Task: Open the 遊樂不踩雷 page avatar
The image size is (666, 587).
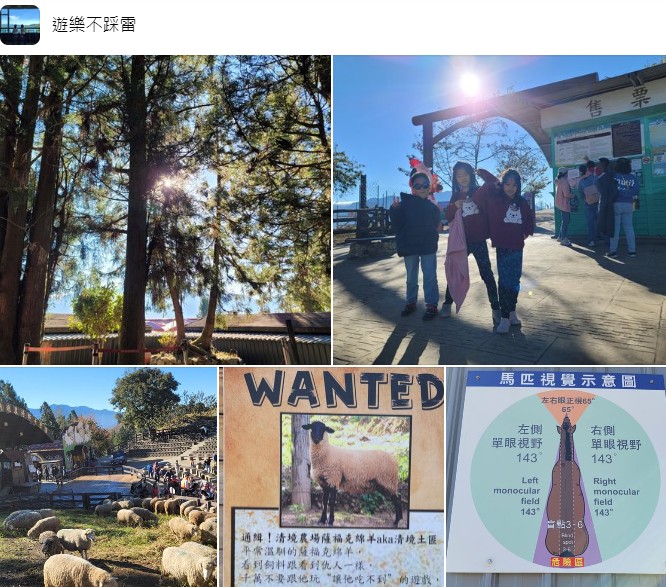Action: pyautogui.click(x=20, y=25)
